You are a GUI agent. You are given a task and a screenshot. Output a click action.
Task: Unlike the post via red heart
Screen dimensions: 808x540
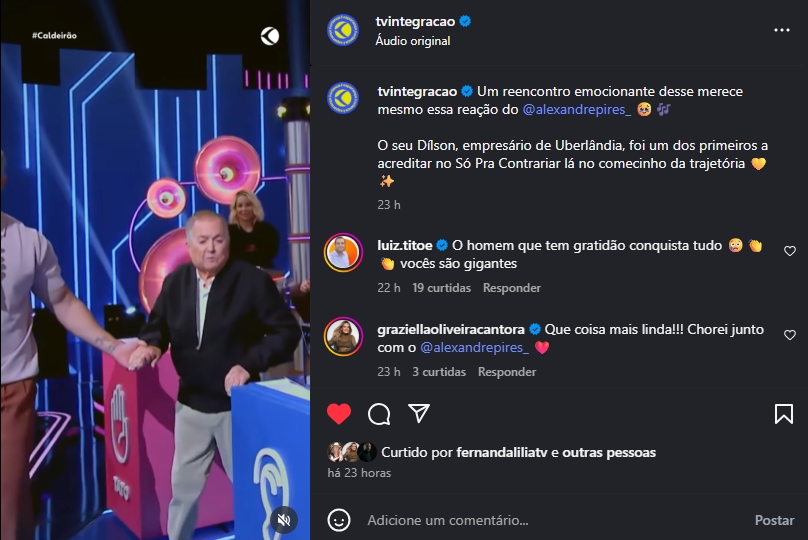(340, 413)
